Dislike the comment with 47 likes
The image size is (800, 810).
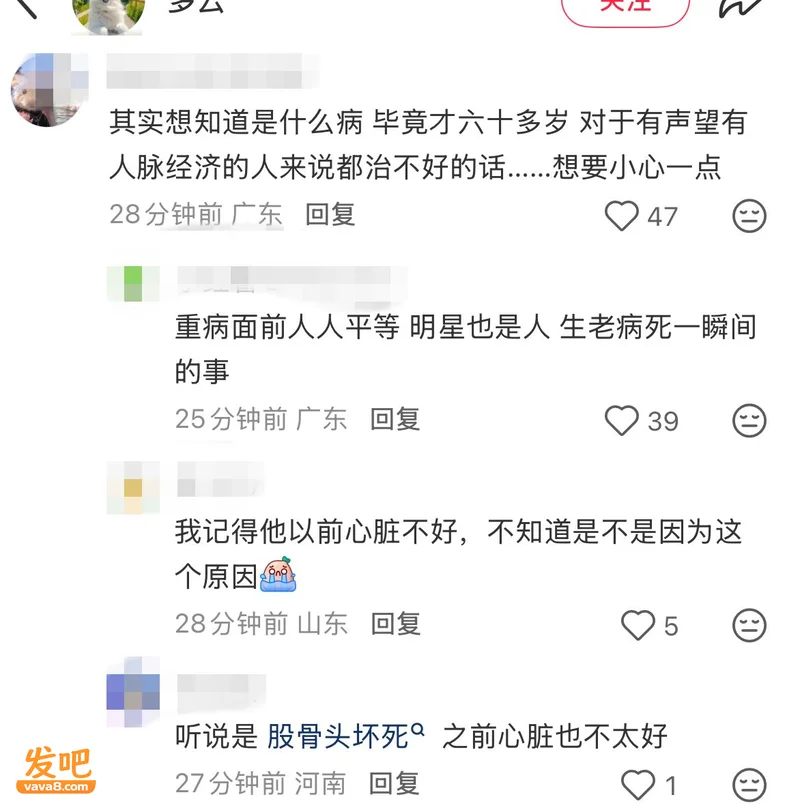[749, 215]
